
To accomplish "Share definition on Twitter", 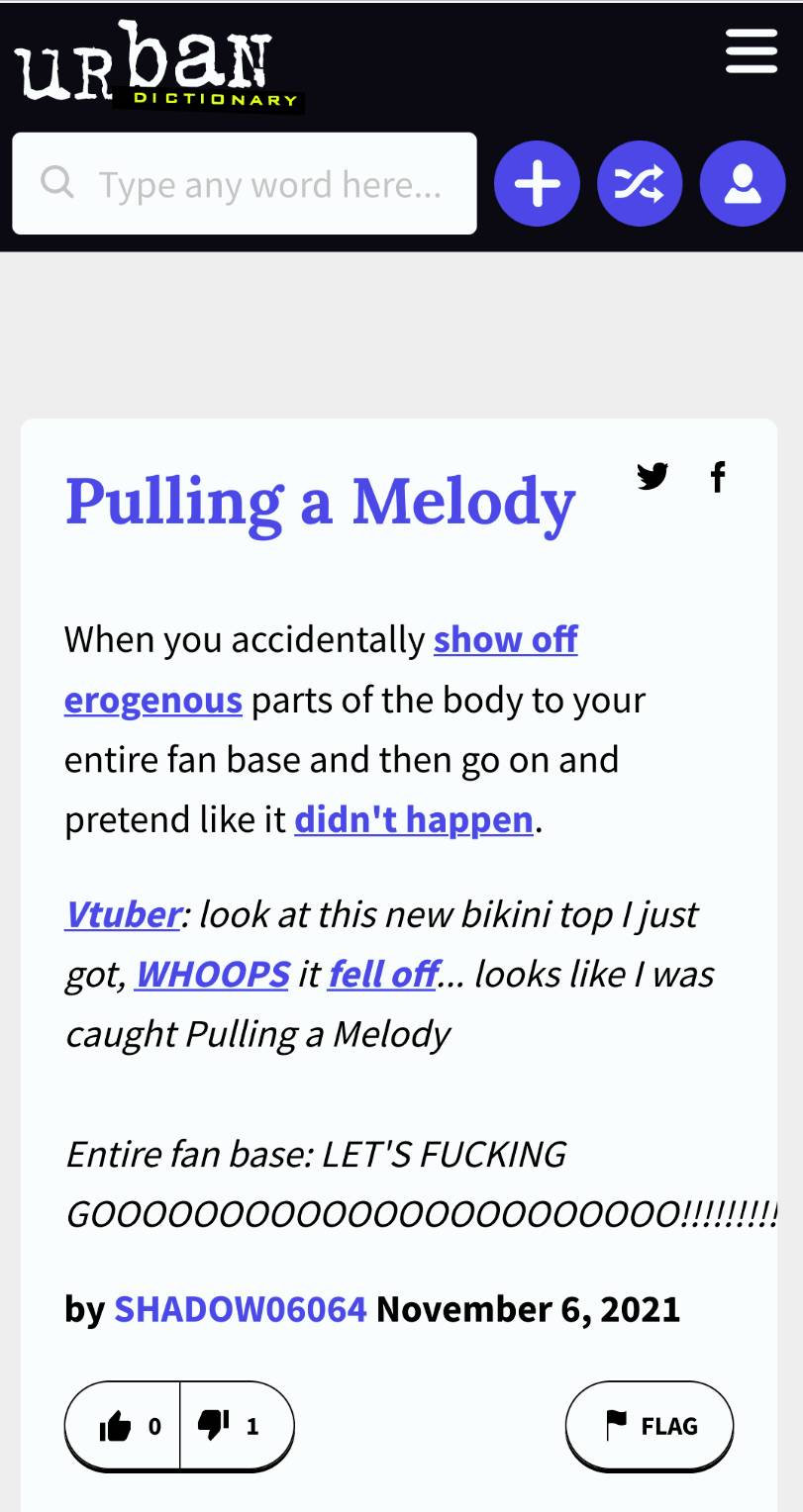I will (x=652, y=477).
